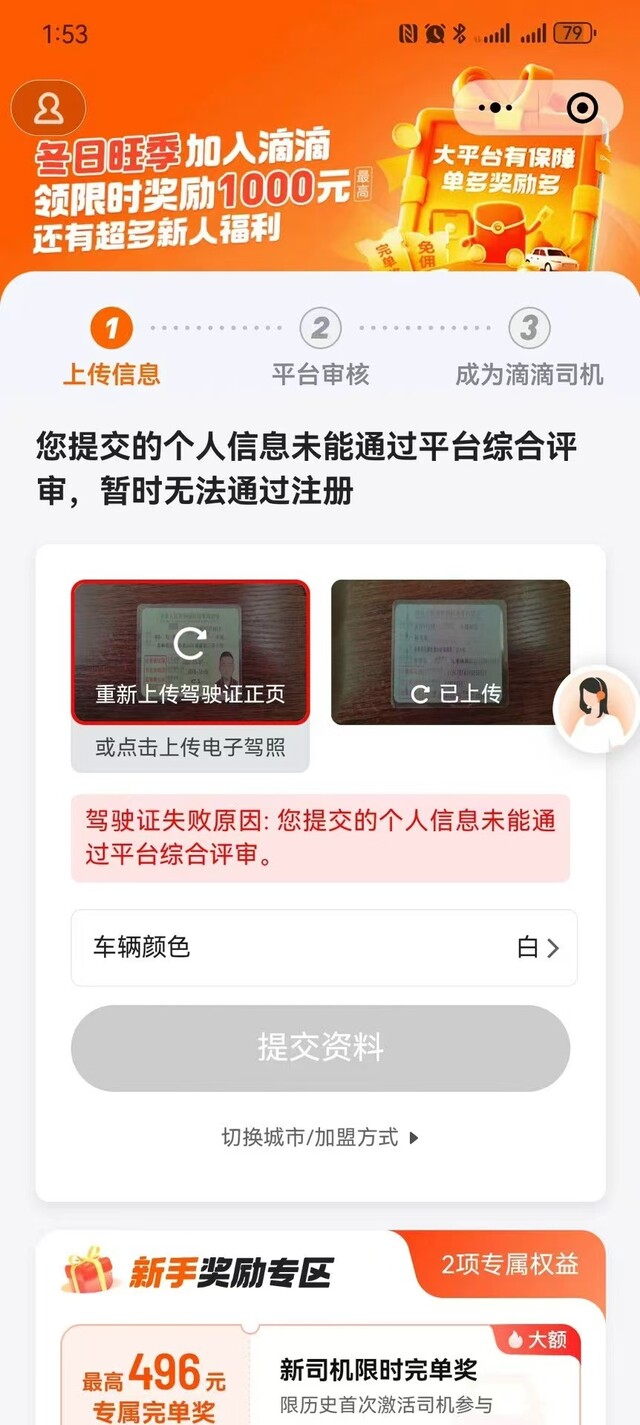Screen dimensions: 640x1425
Task: Tap 或点击上传电子驾照 to upload the e-license
Action: (x=190, y=748)
